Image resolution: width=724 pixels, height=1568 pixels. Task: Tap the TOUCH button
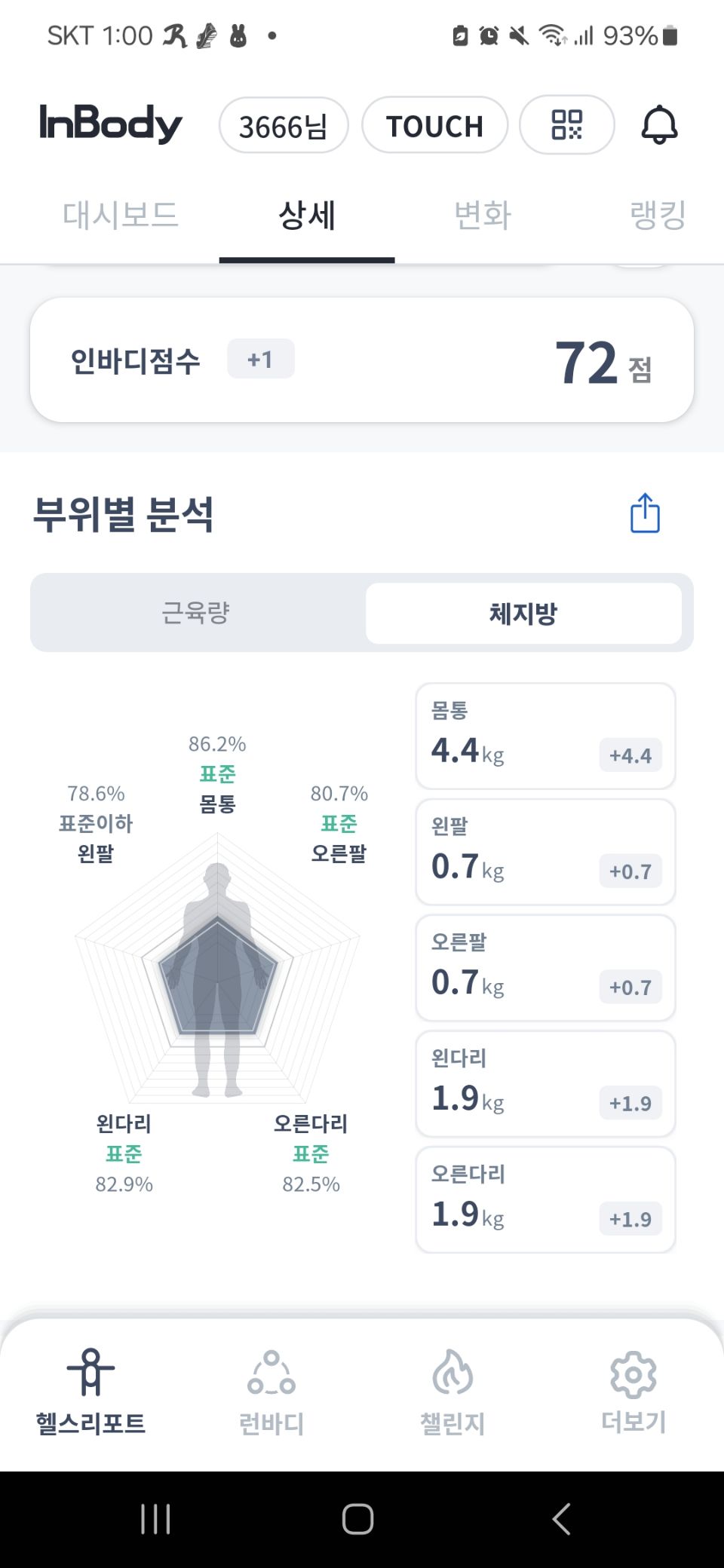434,126
